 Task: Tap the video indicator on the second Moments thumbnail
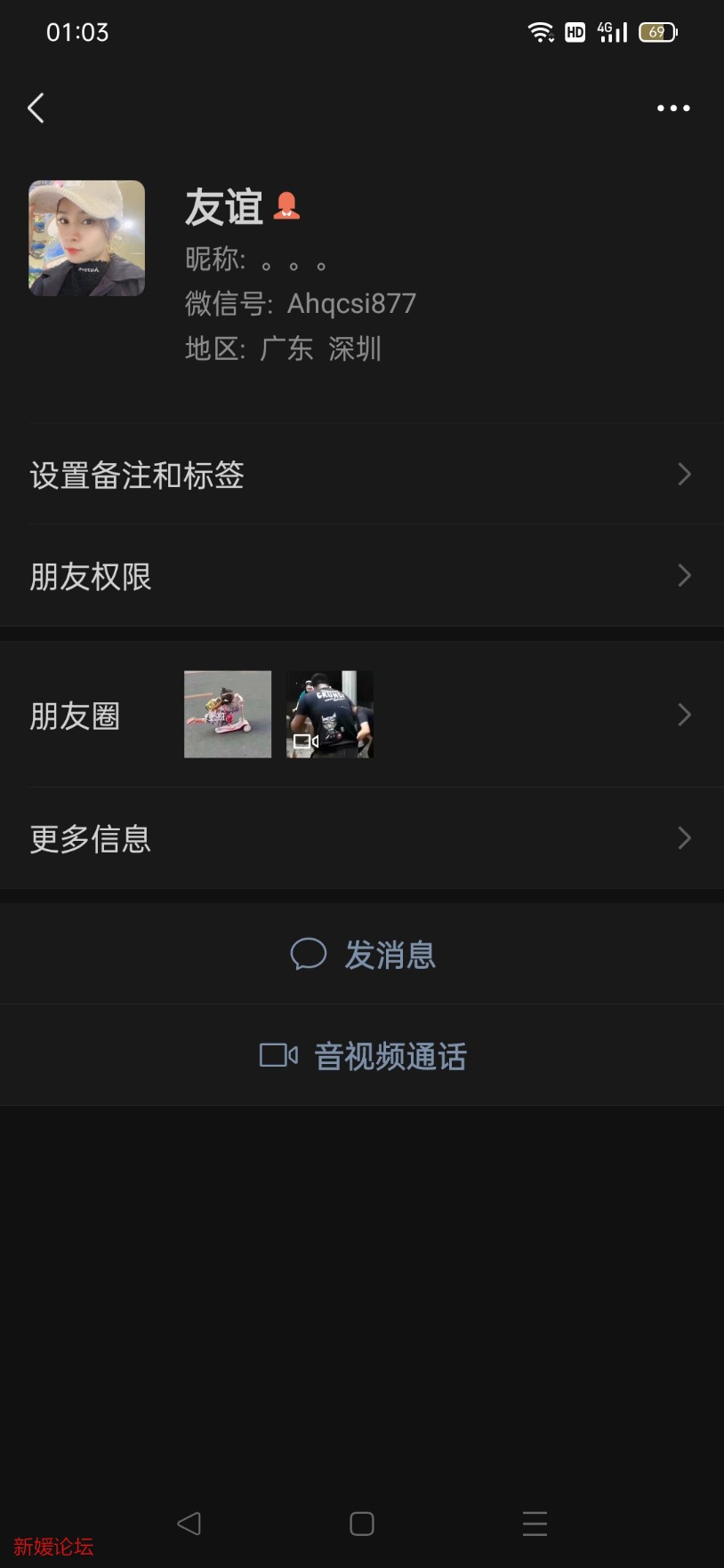pos(307,740)
